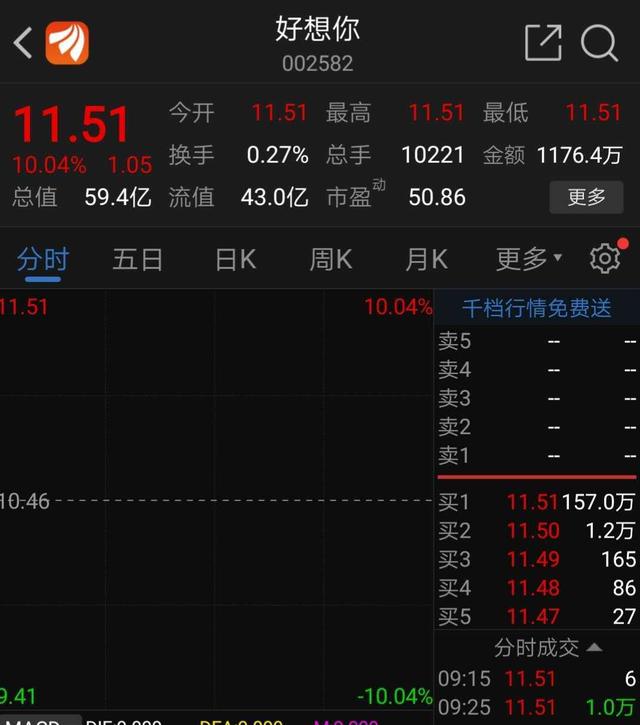The width and height of the screenshot is (640, 725).
Task: Switch to the 周K chart tab
Action: pos(330,260)
